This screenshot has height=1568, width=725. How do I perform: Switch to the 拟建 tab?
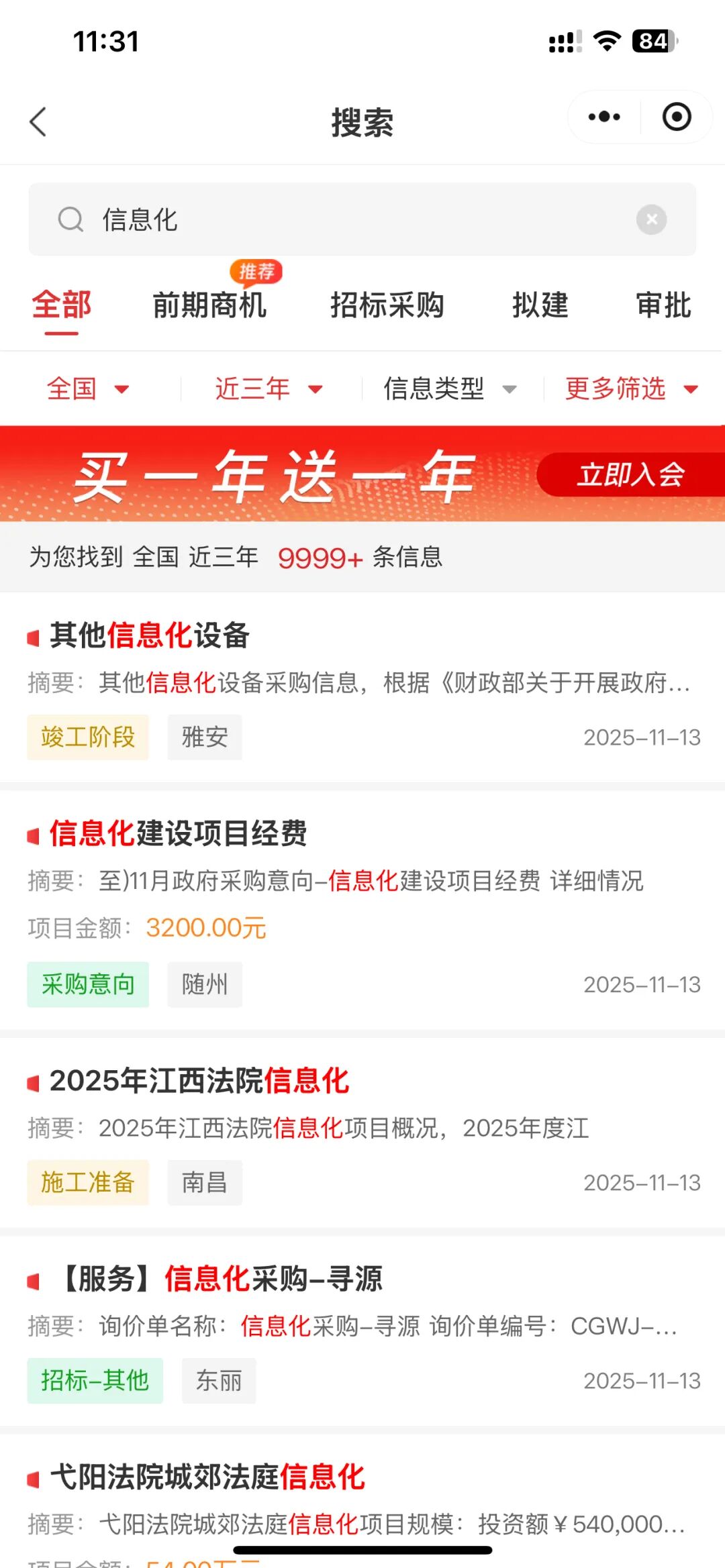pyautogui.click(x=540, y=305)
